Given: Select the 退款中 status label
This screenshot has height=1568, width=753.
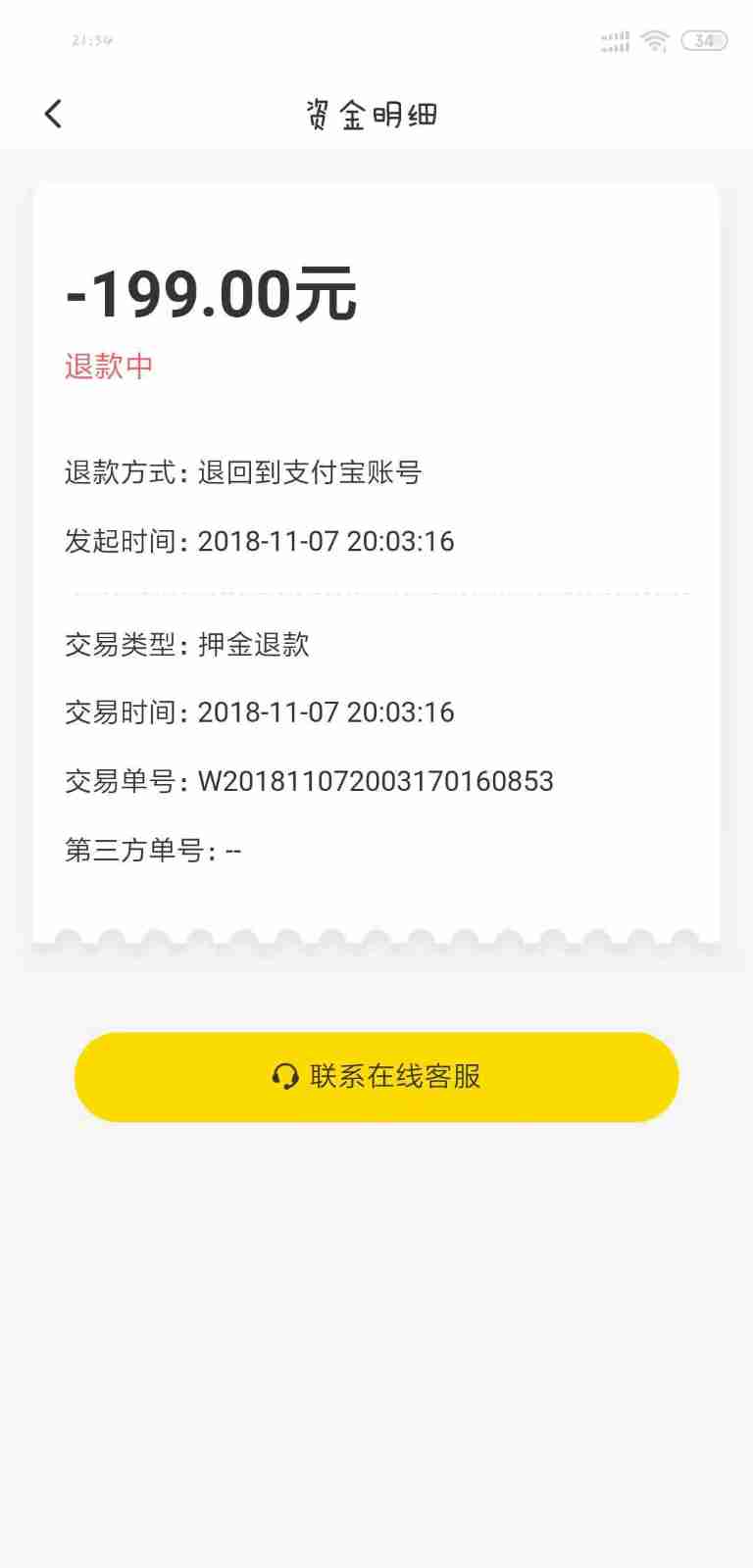Looking at the screenshot, I should pyautogui.click(x=108, y=367).
